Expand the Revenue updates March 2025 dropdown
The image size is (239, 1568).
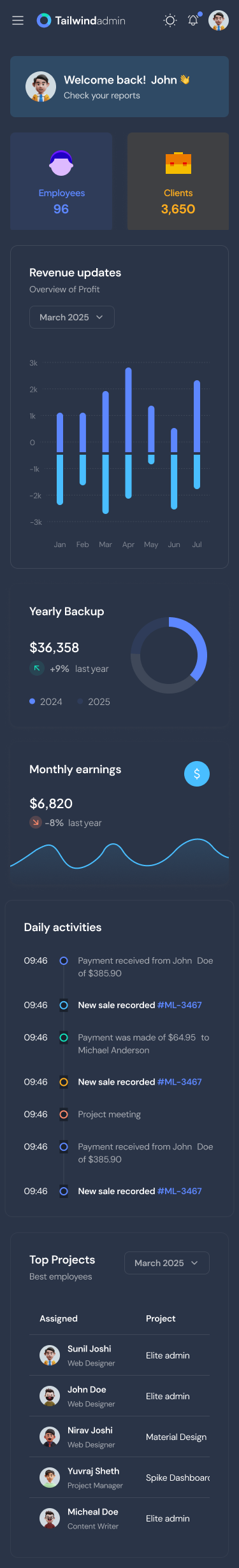tap(72, 317)
